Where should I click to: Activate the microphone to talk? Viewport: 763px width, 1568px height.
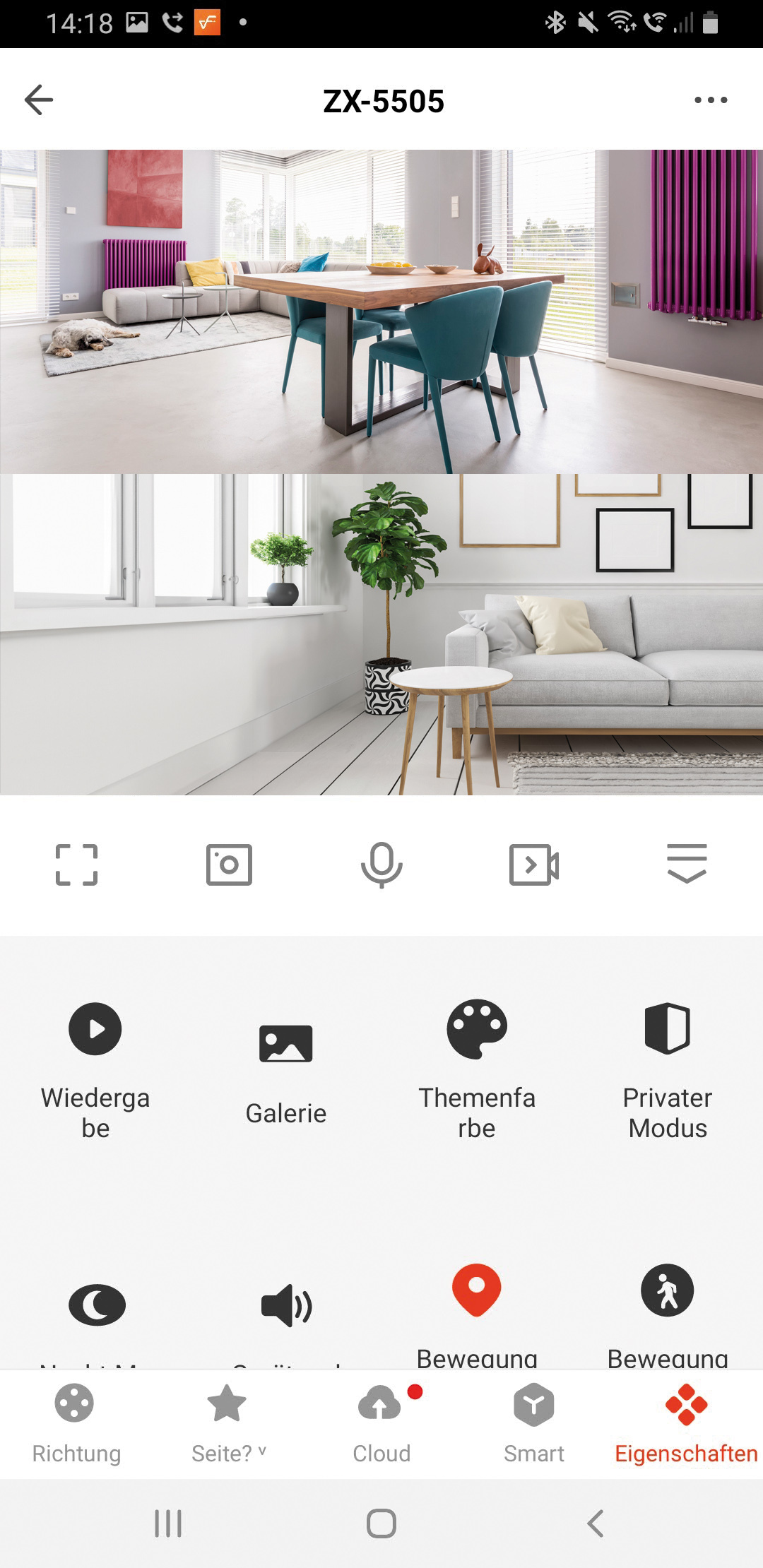(x=381, y=865)
